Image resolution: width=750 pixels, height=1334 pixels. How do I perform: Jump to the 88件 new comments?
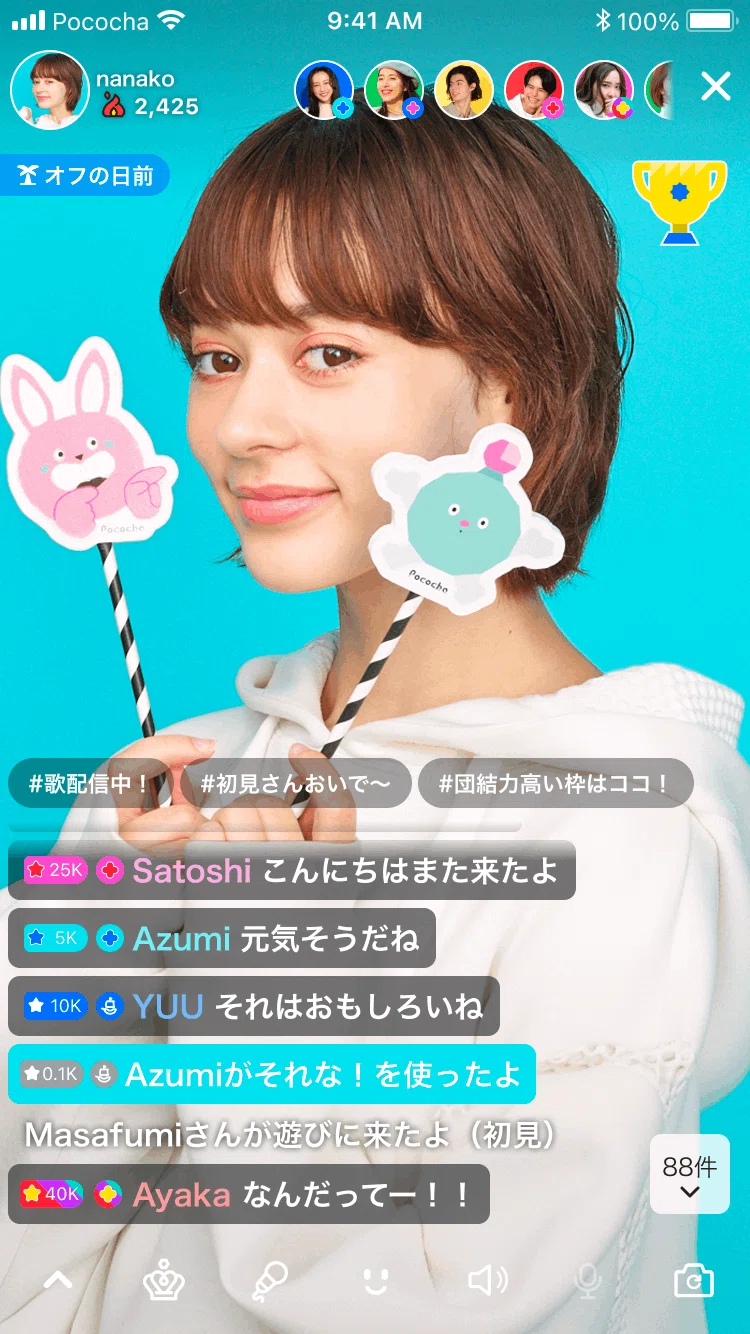tap(690, 1175)
